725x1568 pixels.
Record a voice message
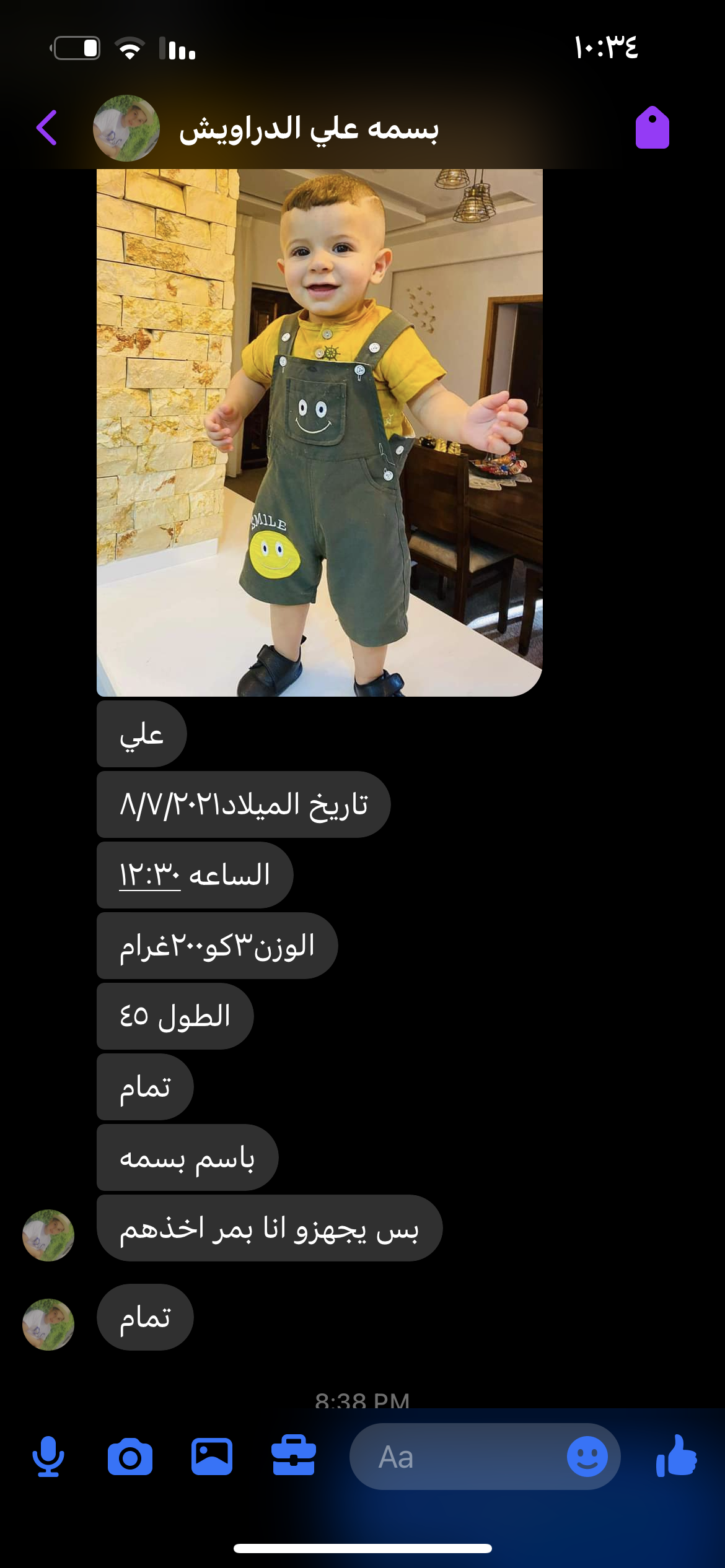coord(48,1457)
